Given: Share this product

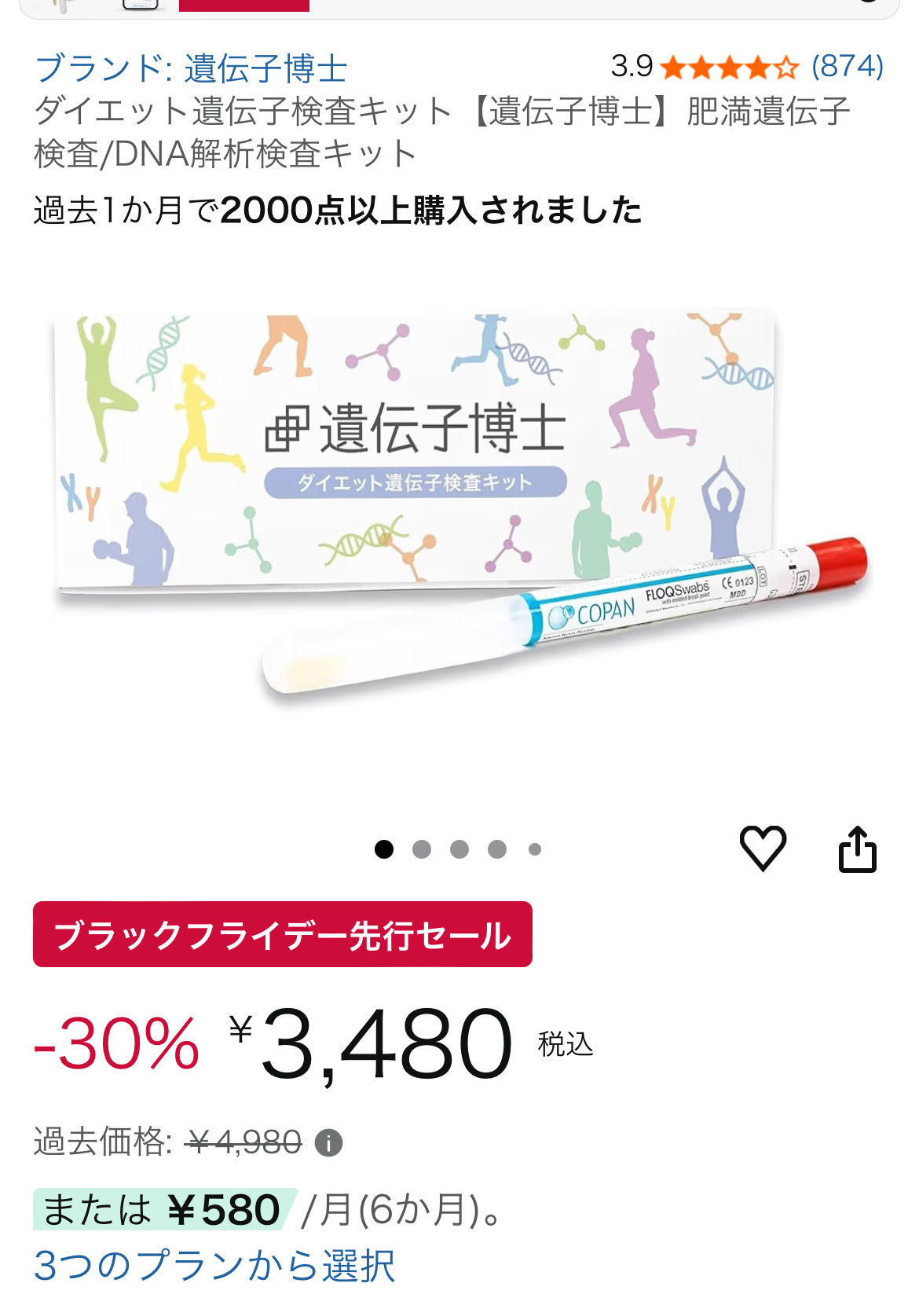Looking at the screenshot, I should pyautogui.click(x=857, y=849).
